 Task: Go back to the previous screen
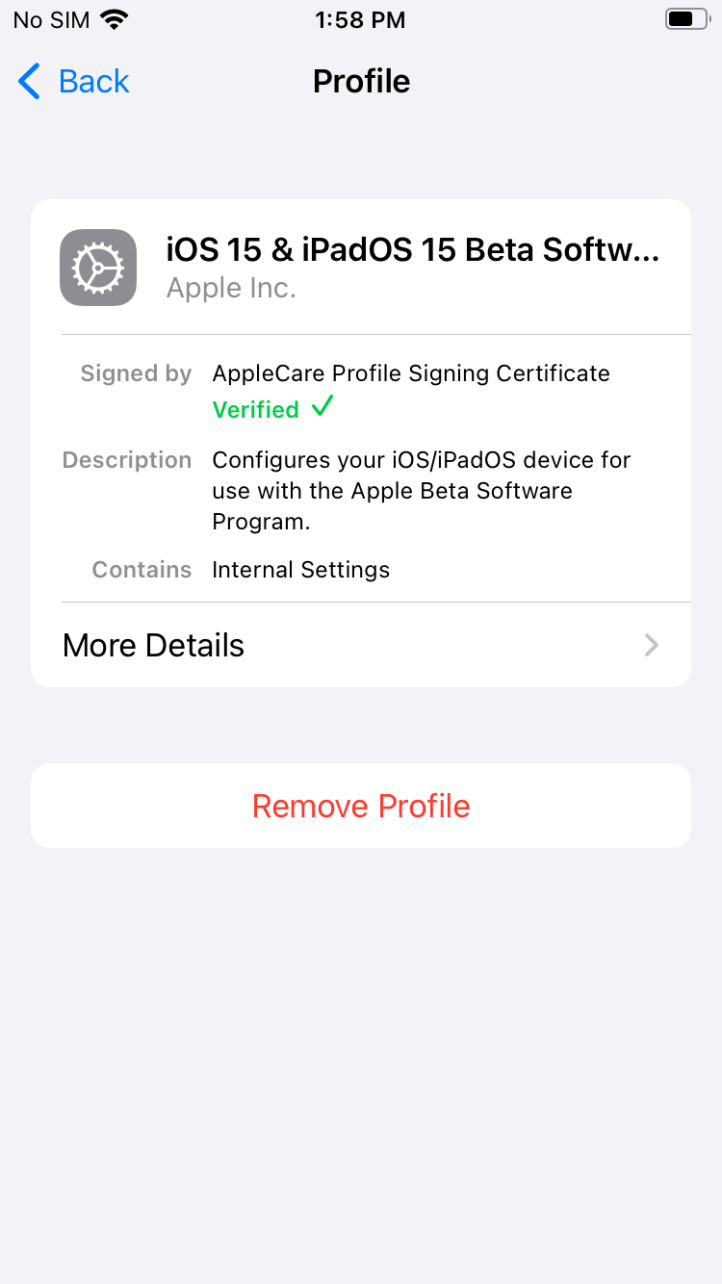click(75, 81)
